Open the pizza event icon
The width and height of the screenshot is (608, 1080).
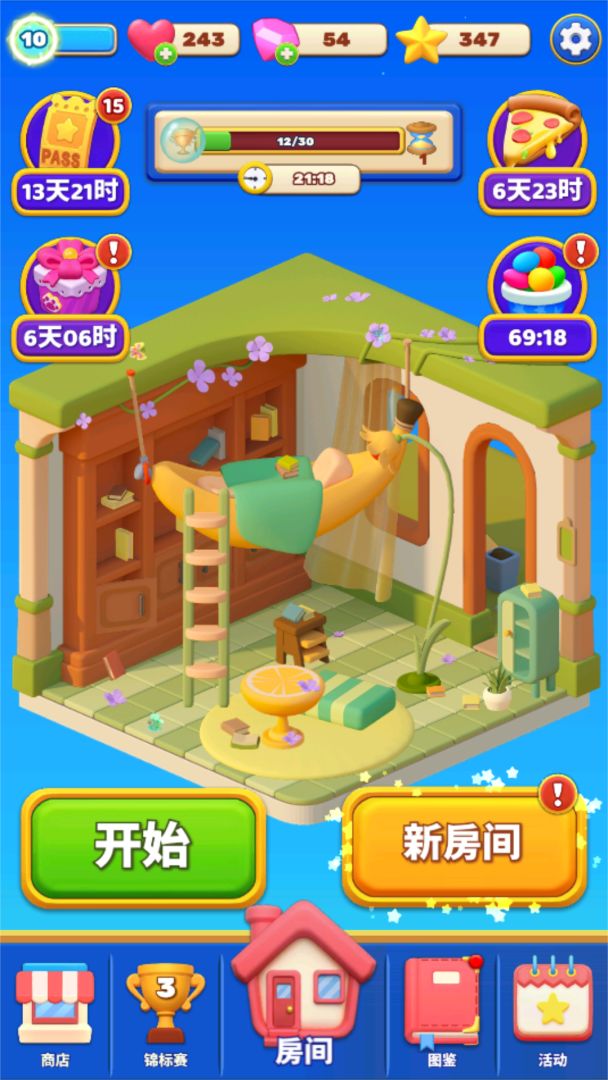[x=538, y=150]
